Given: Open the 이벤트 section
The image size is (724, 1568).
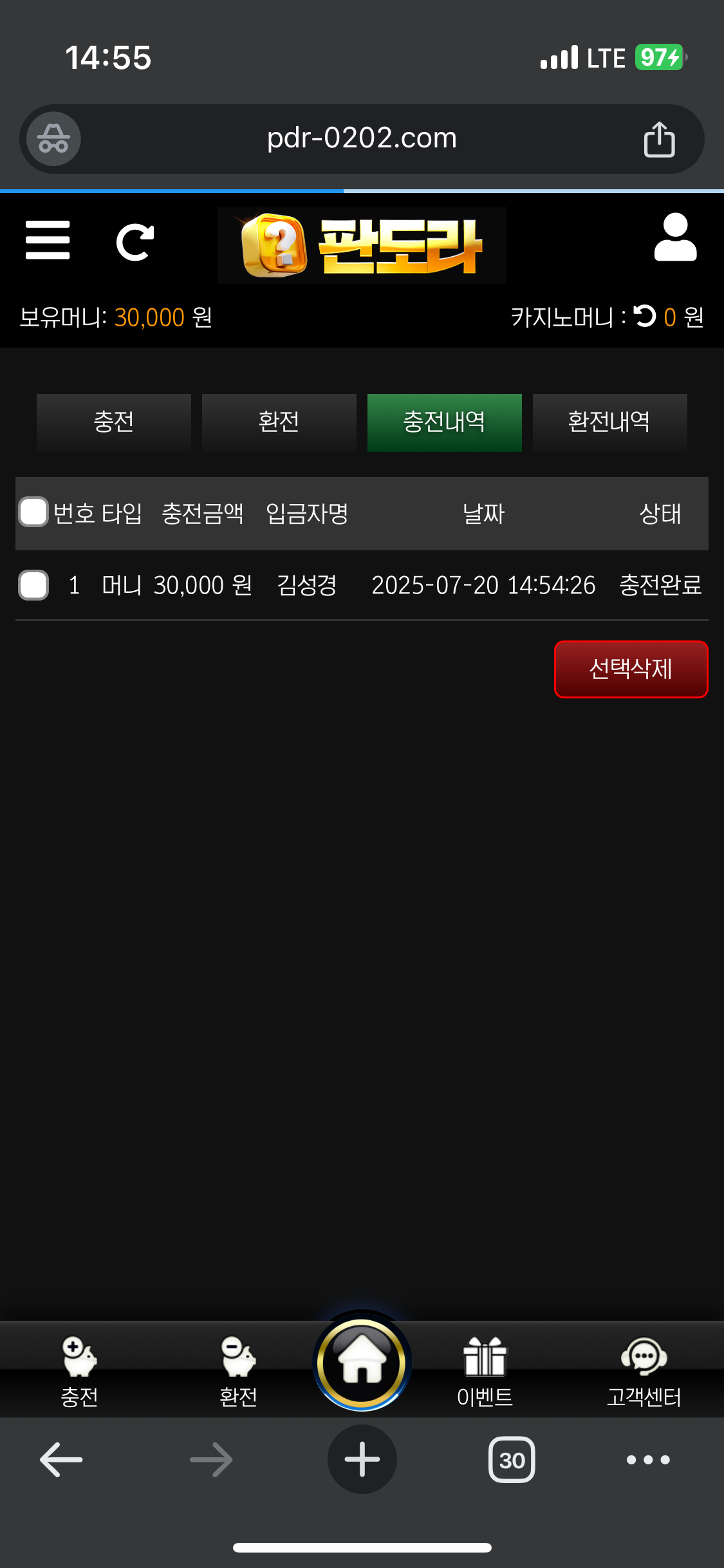Looking at the screenshot, I should click(485, 1370).
